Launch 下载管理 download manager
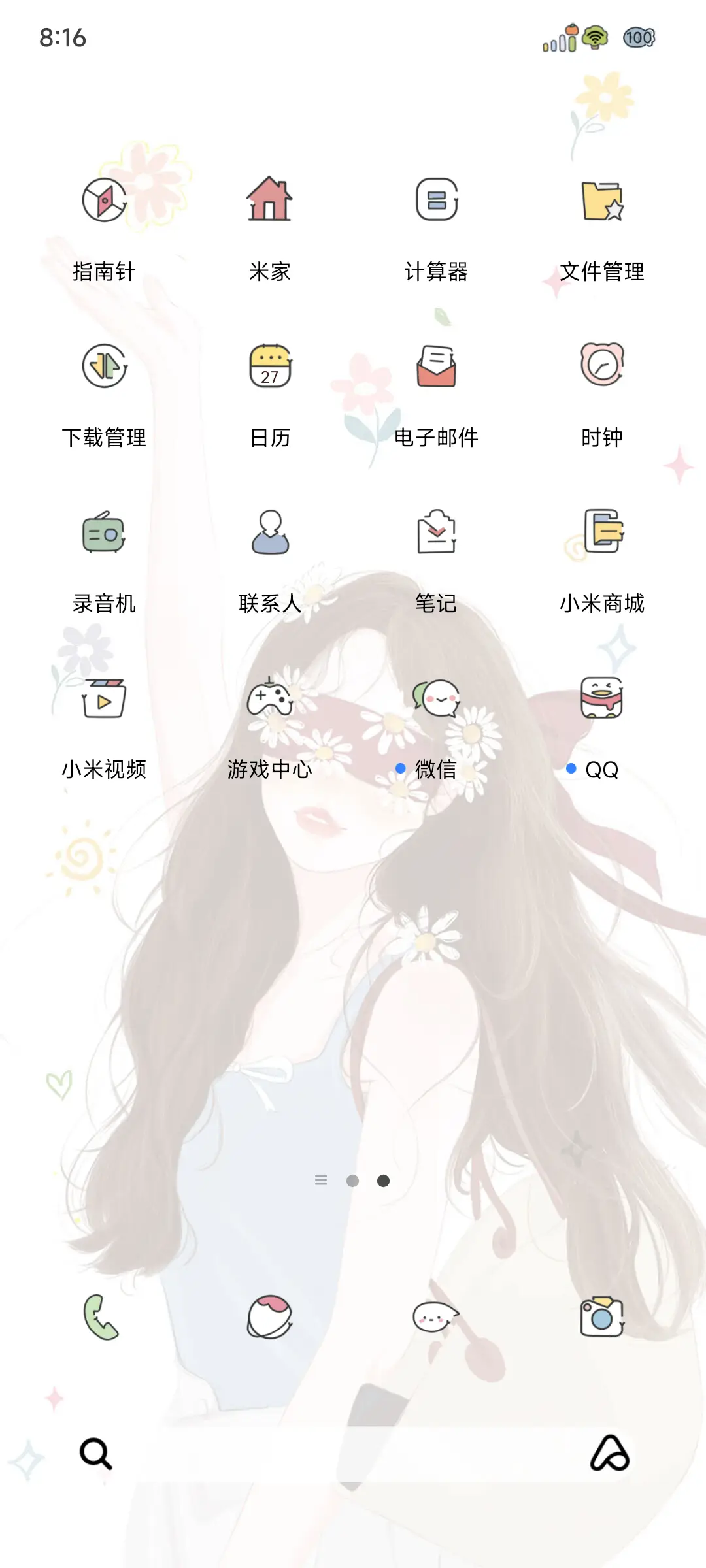This screenshot has width=706, height=1568. (x=105, y=366)
